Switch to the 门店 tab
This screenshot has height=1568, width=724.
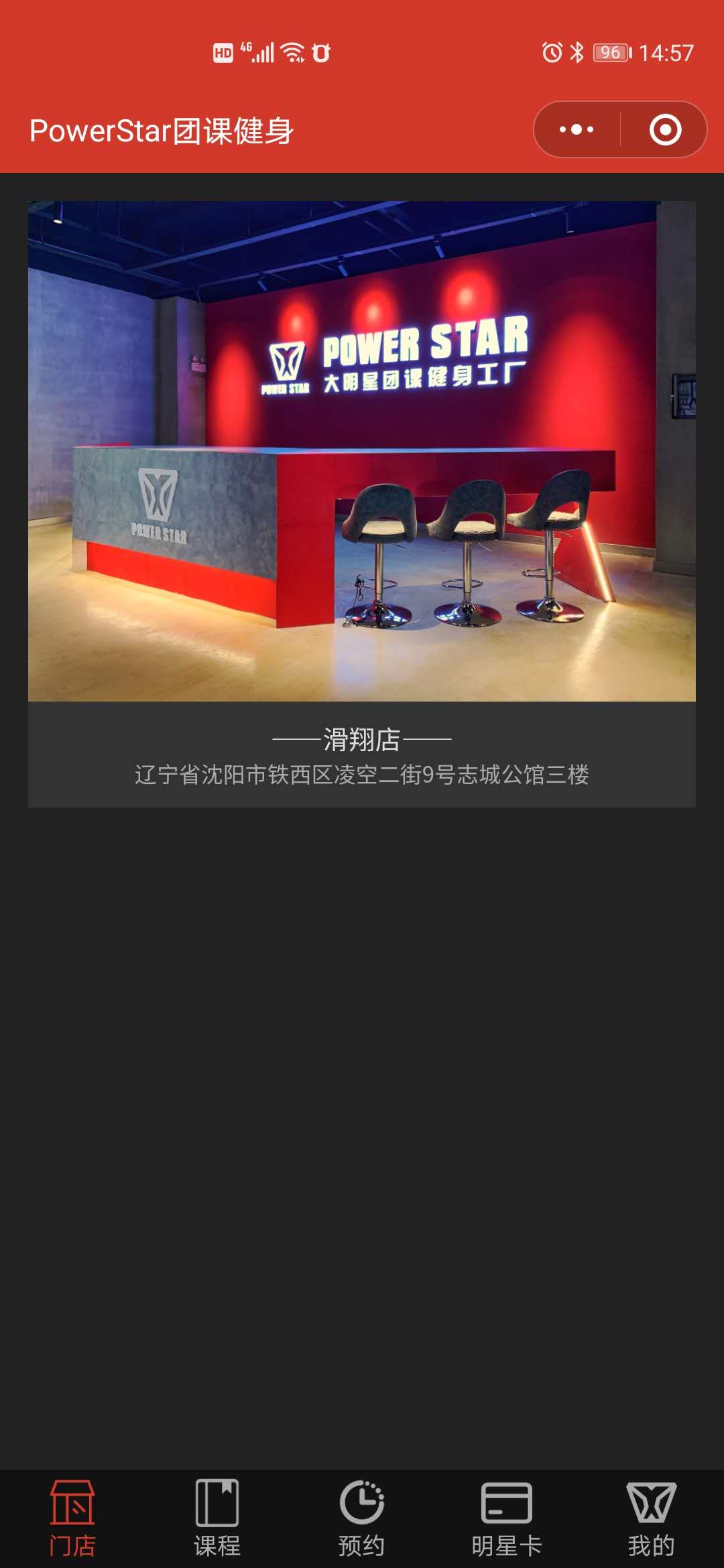(x=72, y=1518)
